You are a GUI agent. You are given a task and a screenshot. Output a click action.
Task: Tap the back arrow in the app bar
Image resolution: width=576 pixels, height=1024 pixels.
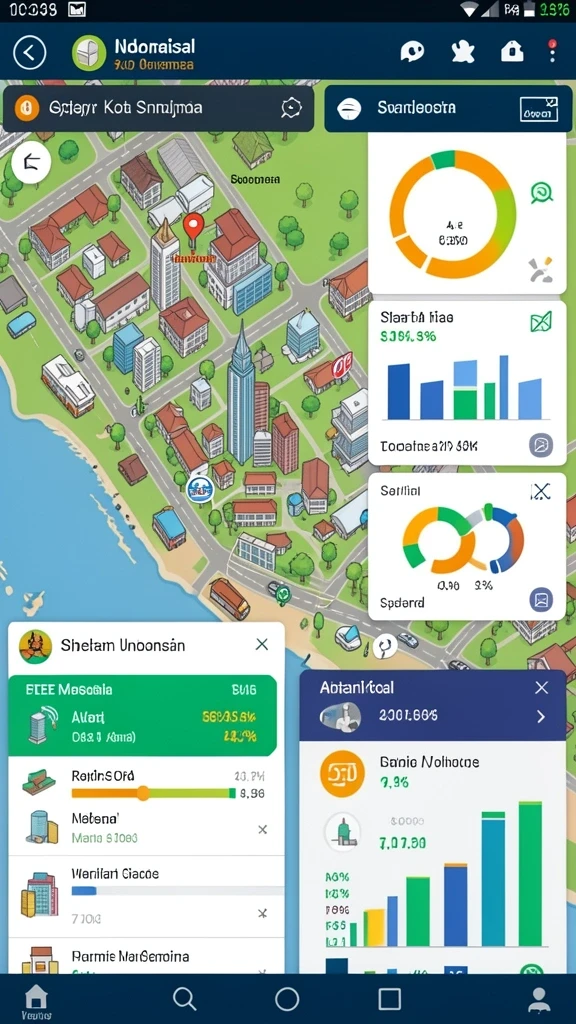[30, 52]
